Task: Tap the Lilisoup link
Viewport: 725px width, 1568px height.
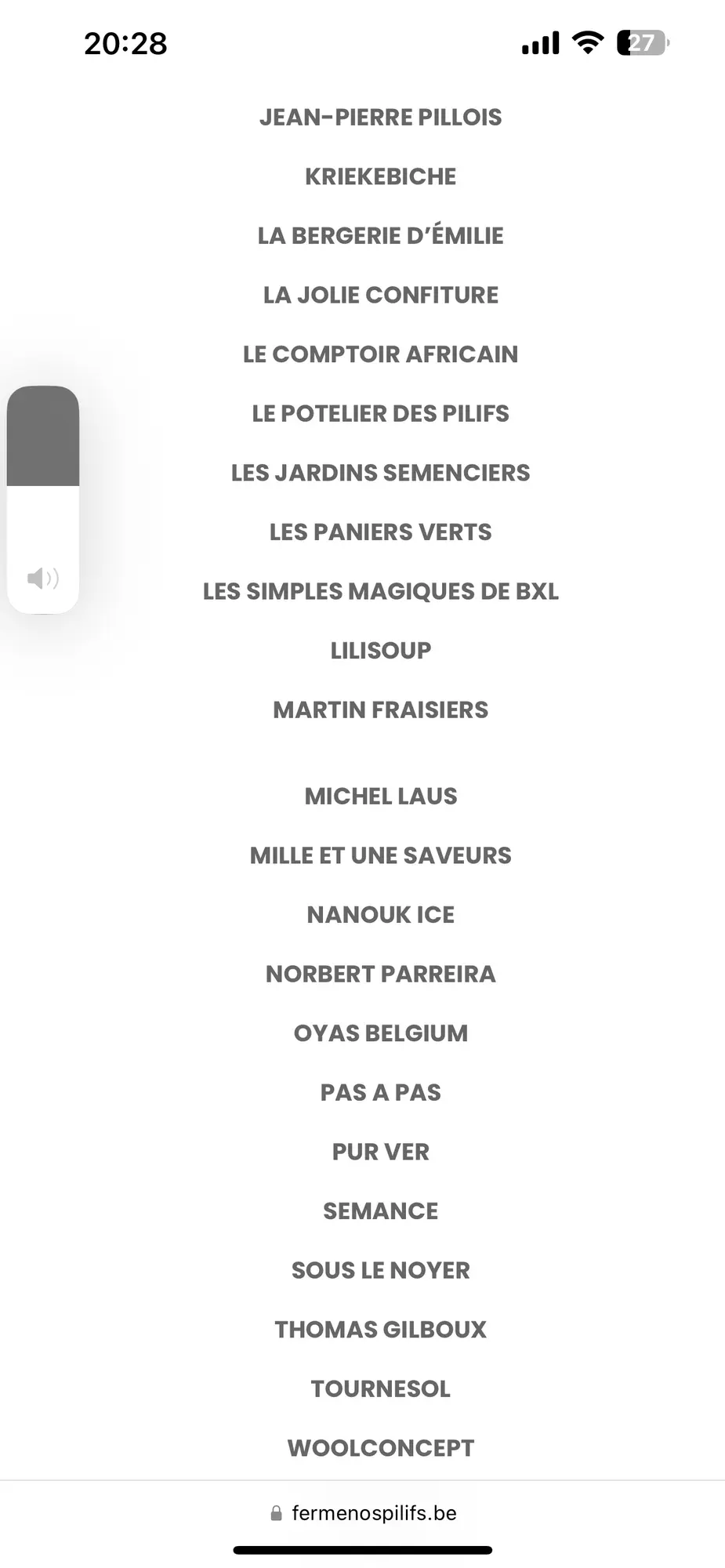Action: pyautogui.click(x=380, y=651)
